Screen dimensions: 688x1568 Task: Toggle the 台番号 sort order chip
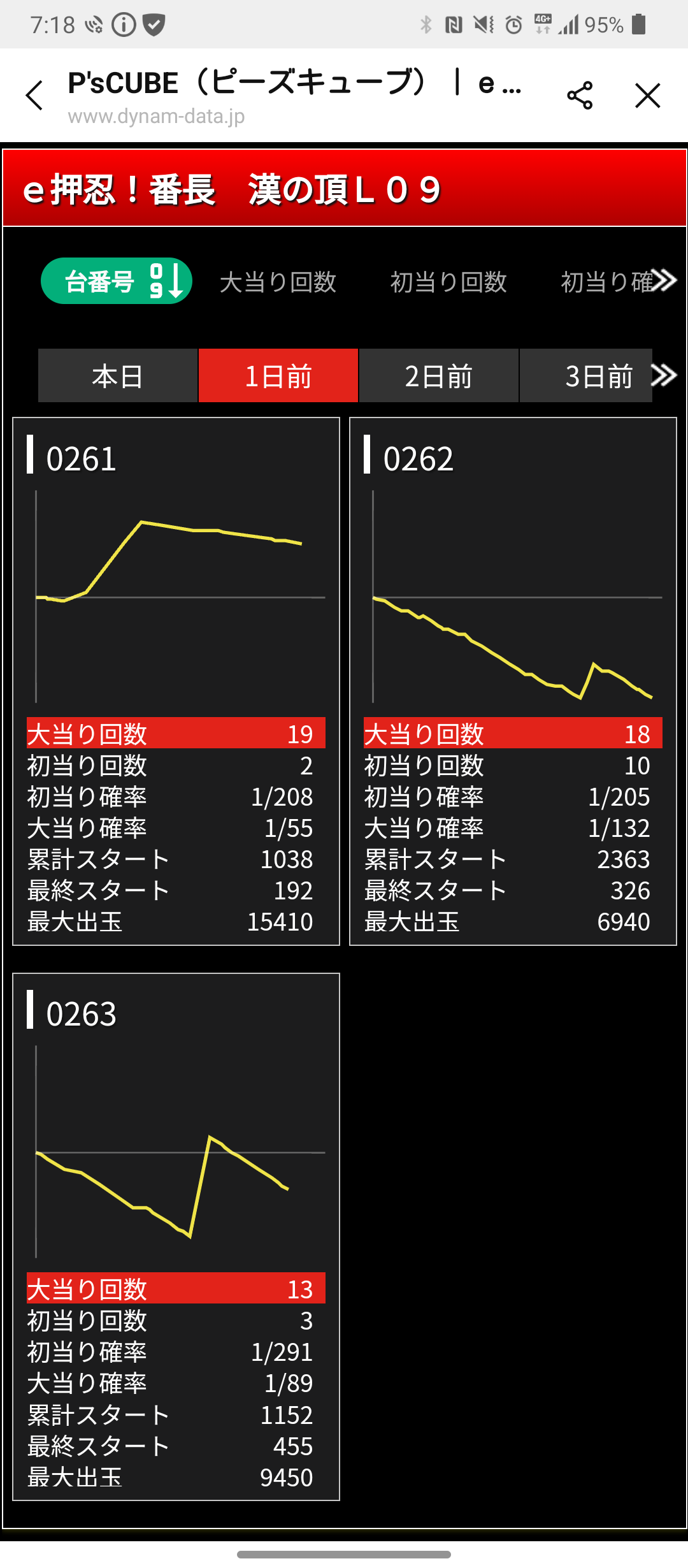(x=117, y=281)
